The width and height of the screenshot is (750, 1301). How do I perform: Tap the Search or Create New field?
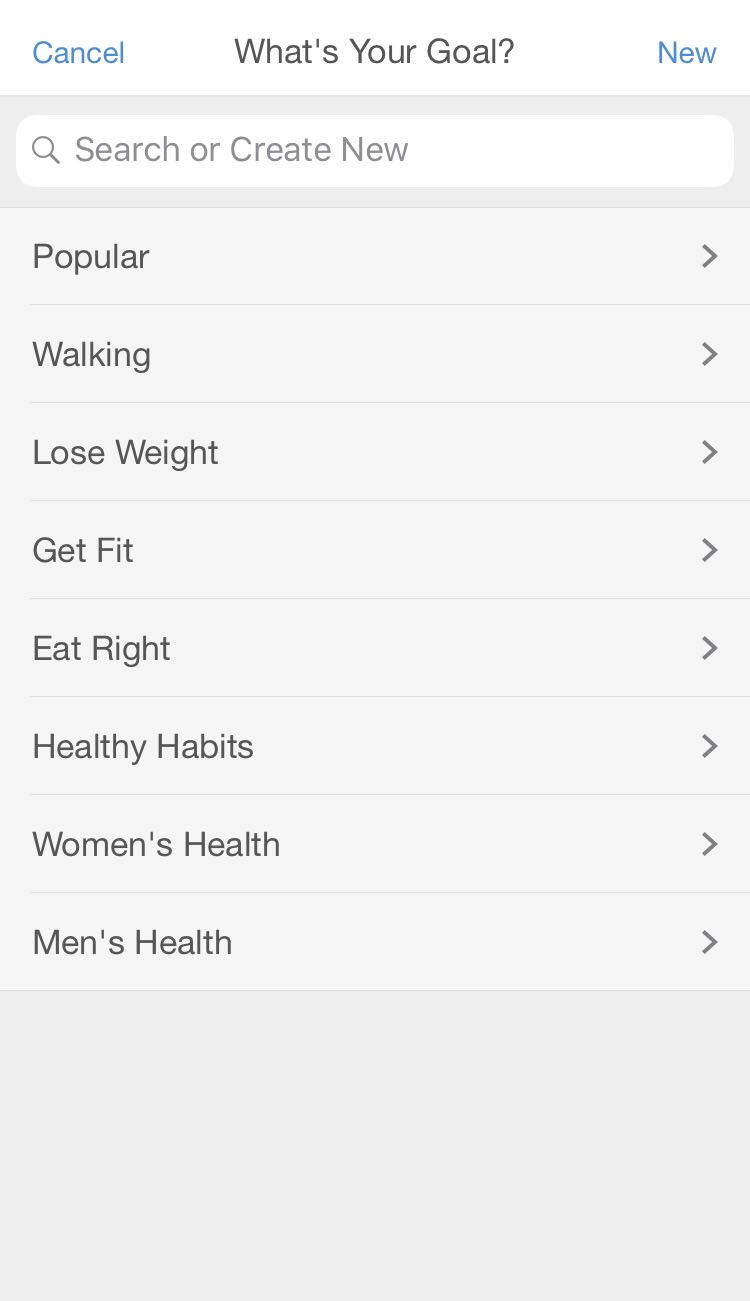click(x=375, y=150)
